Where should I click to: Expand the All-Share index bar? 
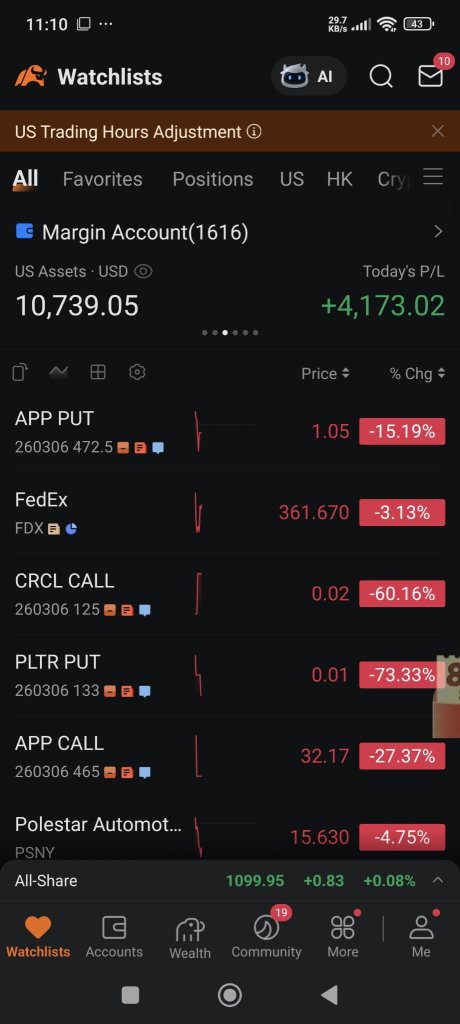point(438,880)
